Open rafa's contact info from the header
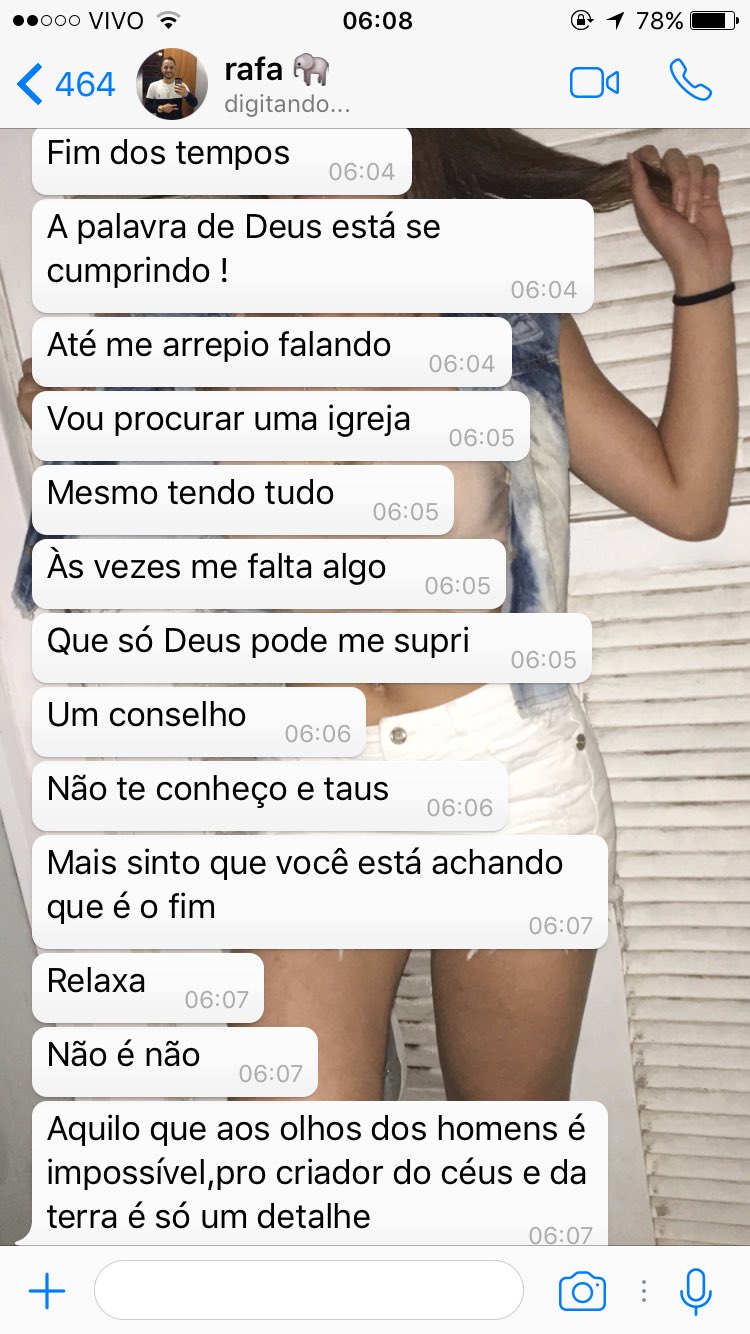The image size is (750, 1334). 277,84
